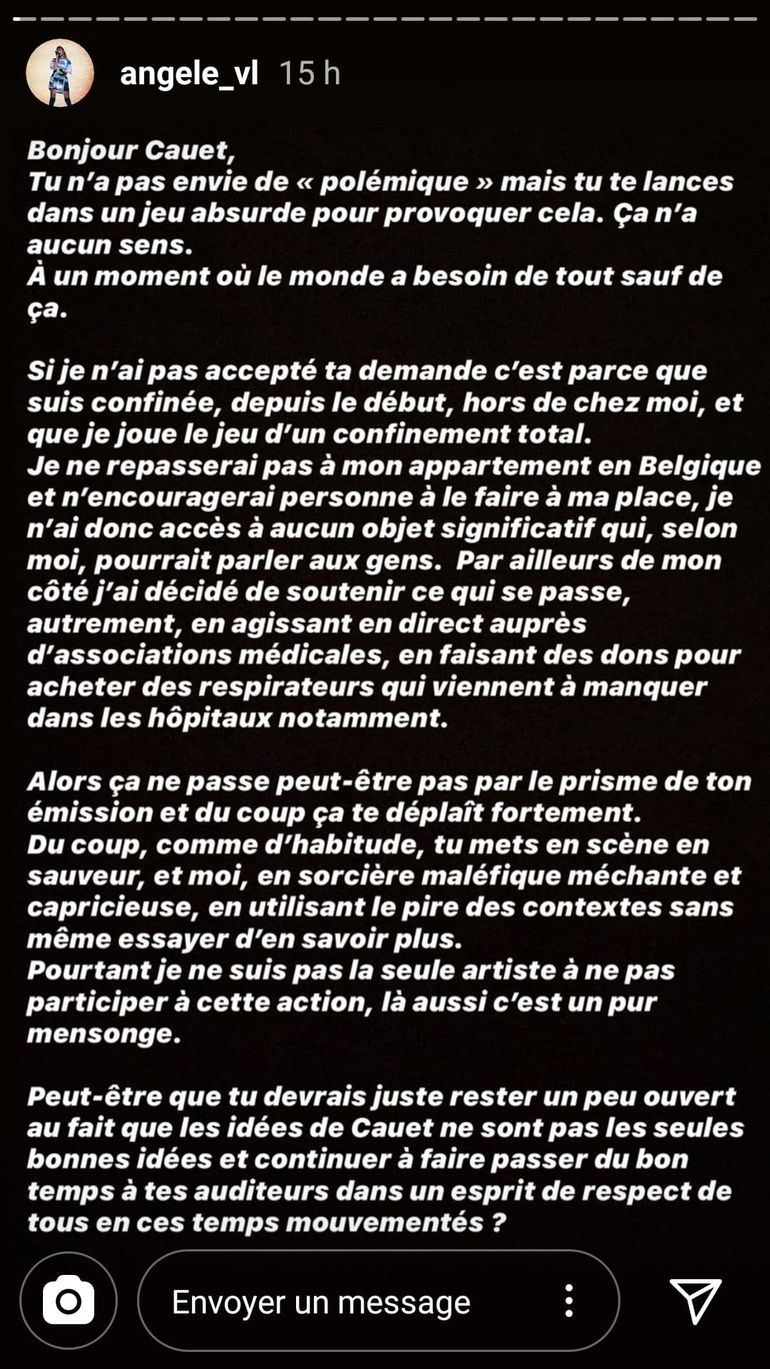Click the 15 h timestamp label
Viewport: 770px width, 1369px height.
coord(308,70)
